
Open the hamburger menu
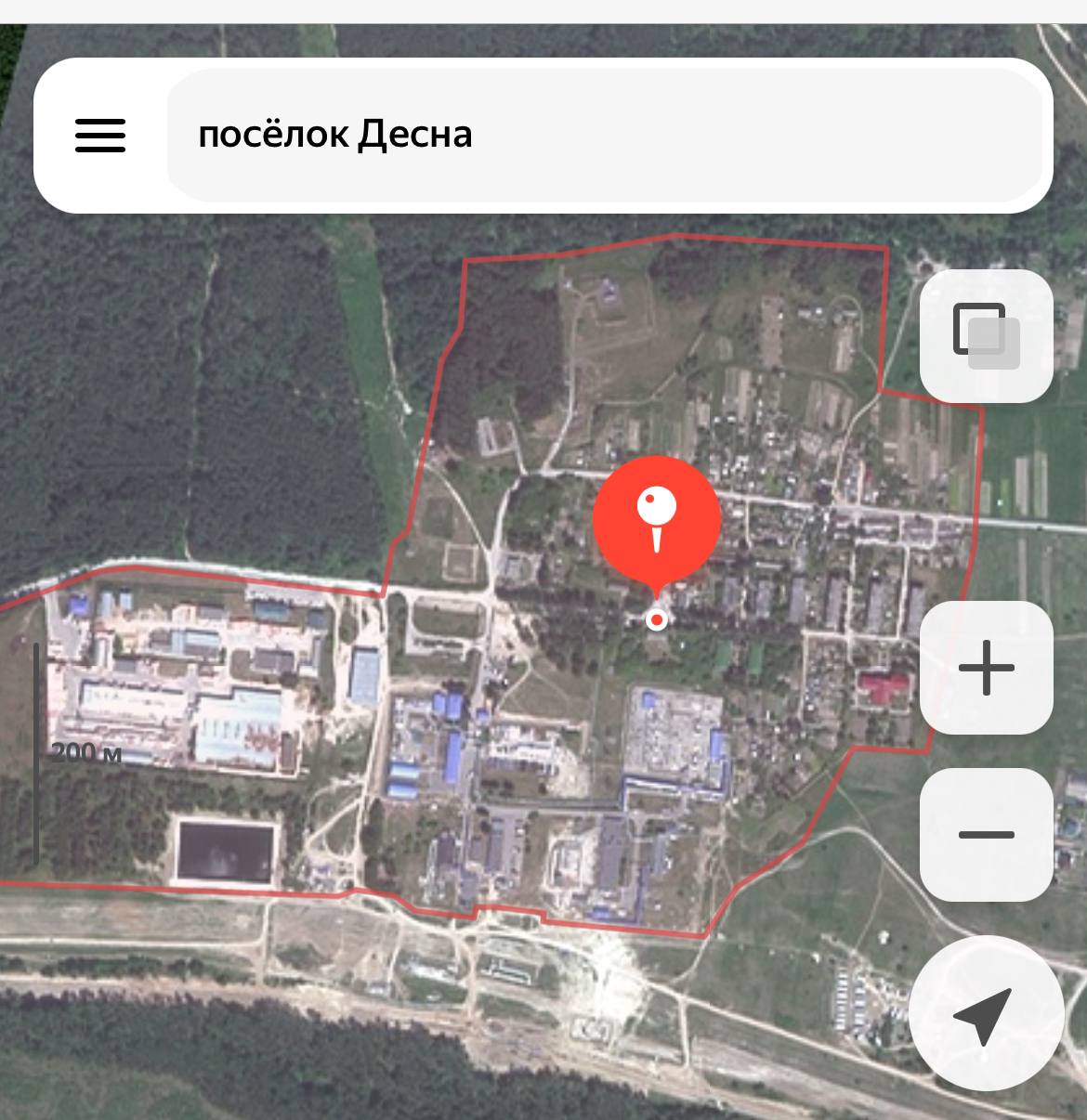pyautogui.click(x=100, y=136)
